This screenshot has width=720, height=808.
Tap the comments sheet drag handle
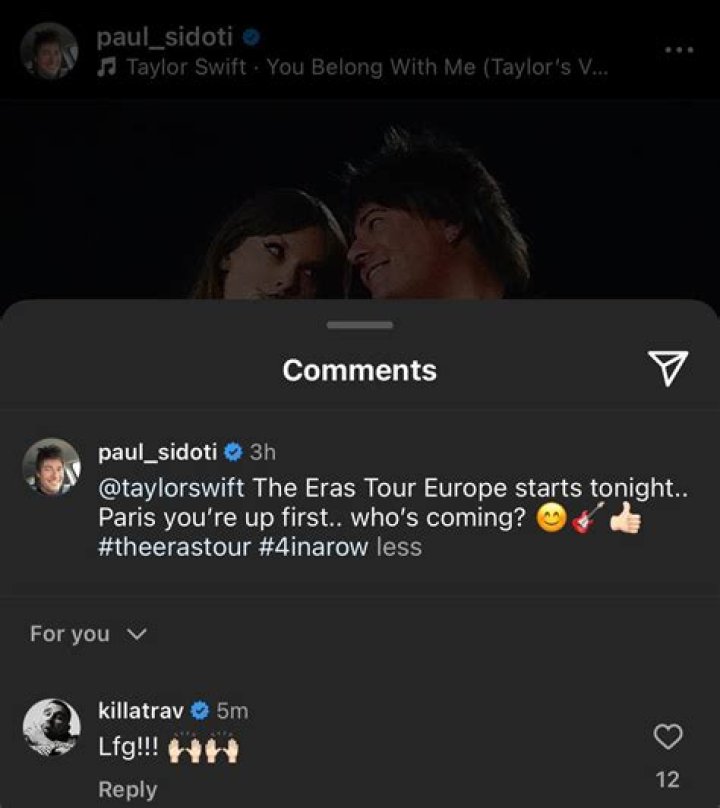click(359, 324)
